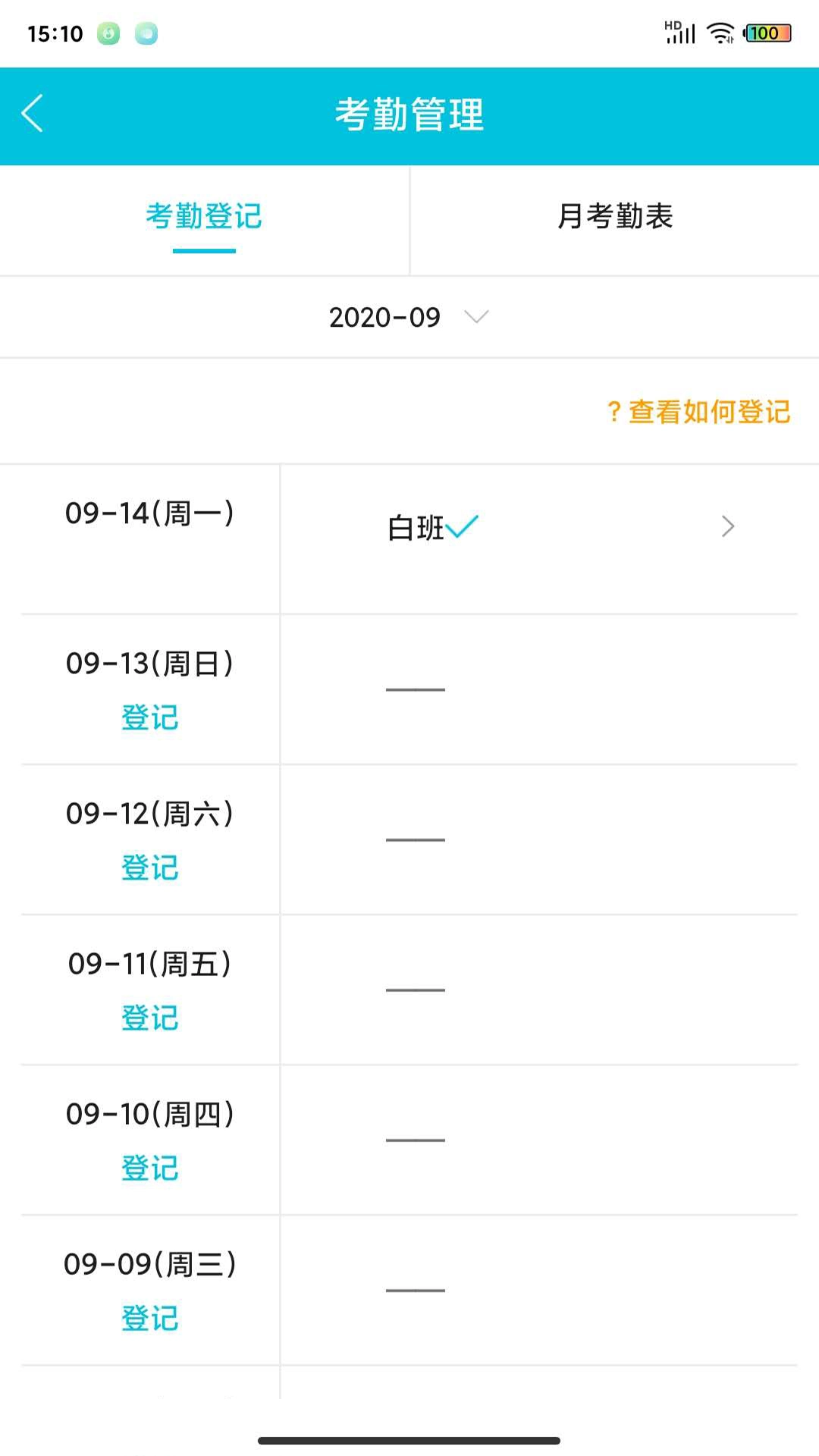The height and width of the screenshot is (1456, 819).
Task: Open the 2020-09 month selector dropdown
Action: (x=409, y=318)
